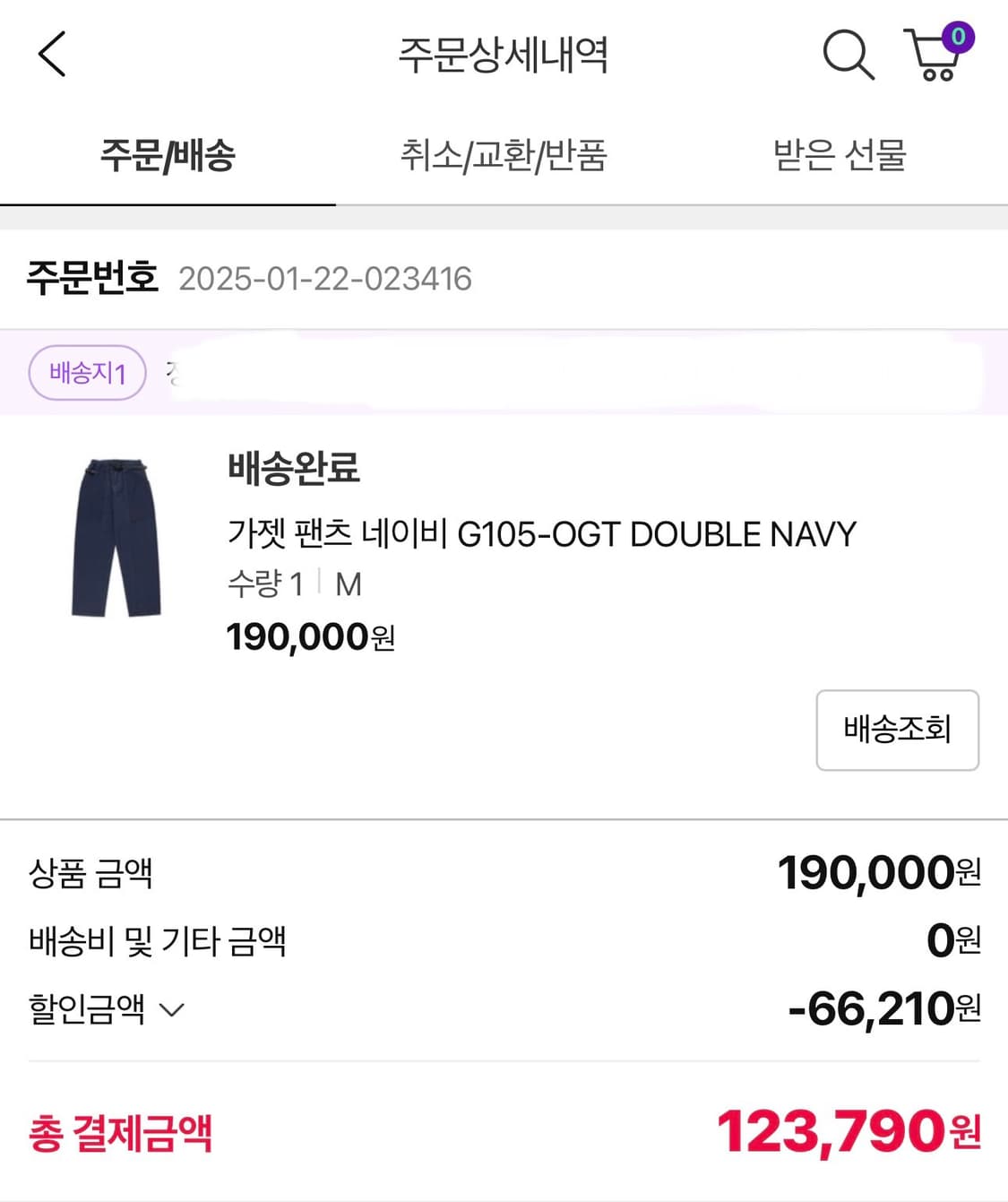Screen dimensions: 1008x1202
Task: Tap the 배송지1 delivery address badge
Action: tap(87, 371)
